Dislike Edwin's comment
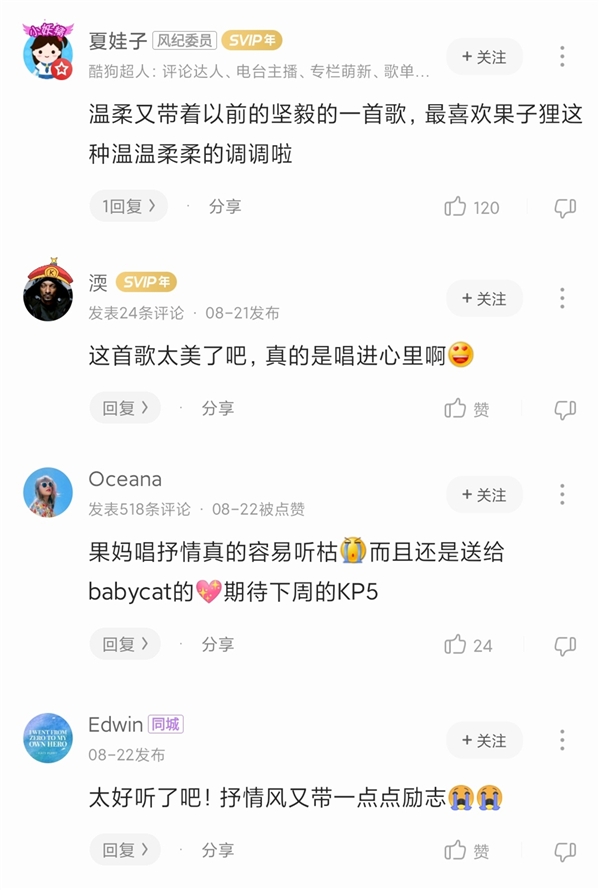Image resolution: width=600 pixels, height=890 pixels. (x=565, y=851)
